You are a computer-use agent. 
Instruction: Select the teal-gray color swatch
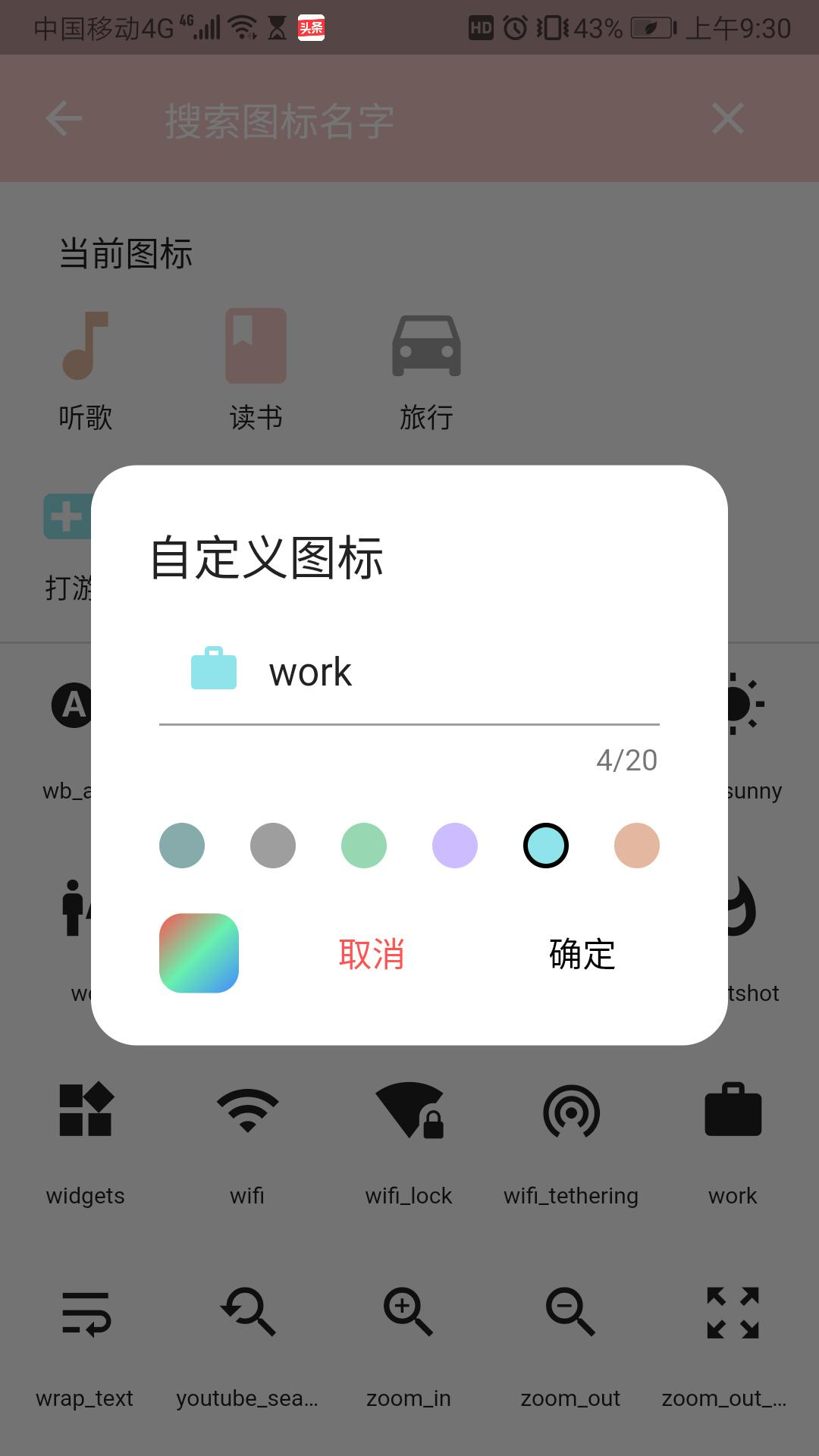(x=182, y=846)
